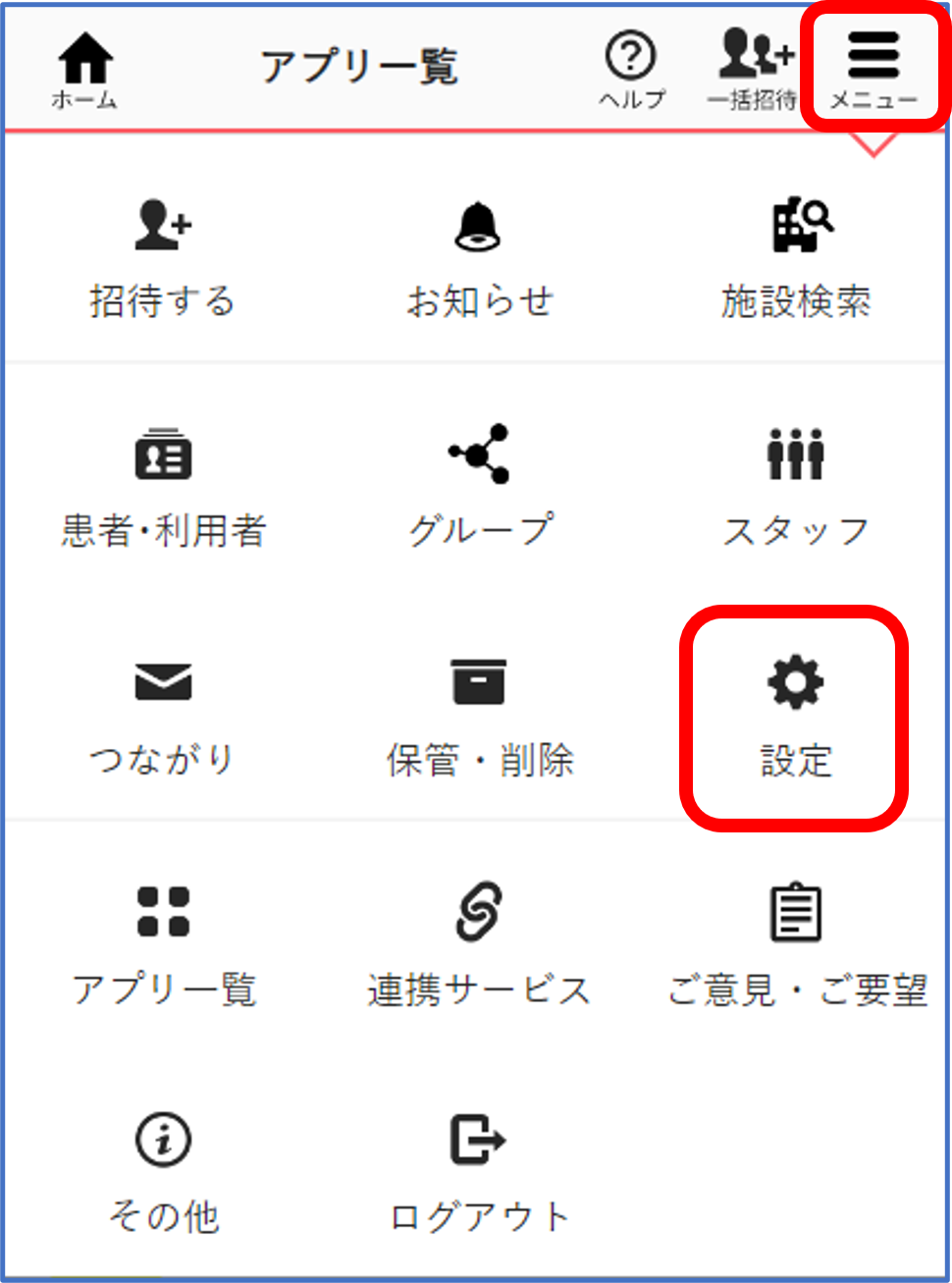The image size is (952, 1283).
Task: Tap ログアウト to log out
Action: (x=479, y=1174)
